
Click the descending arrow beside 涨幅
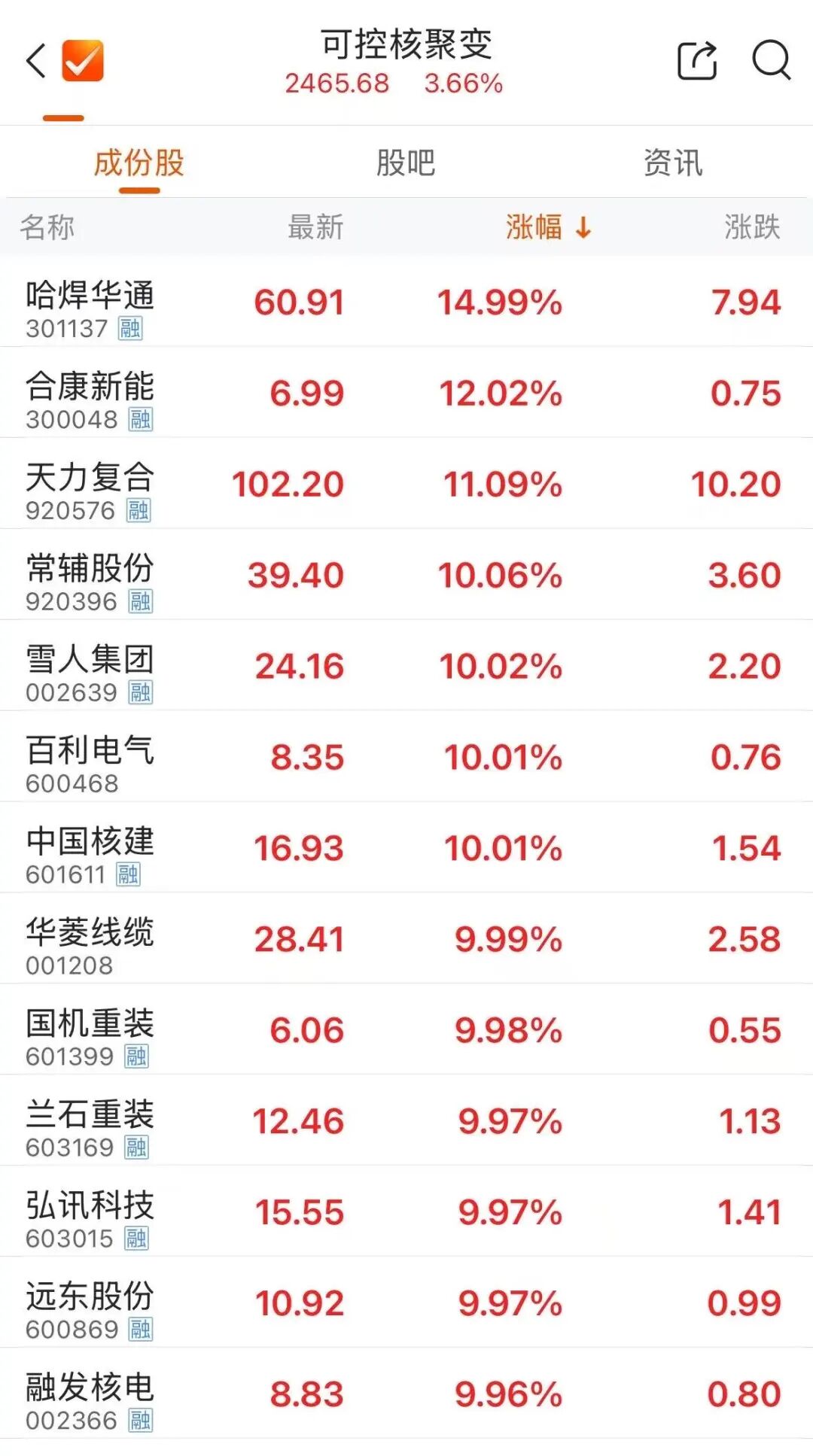click(x=581, y=228)
